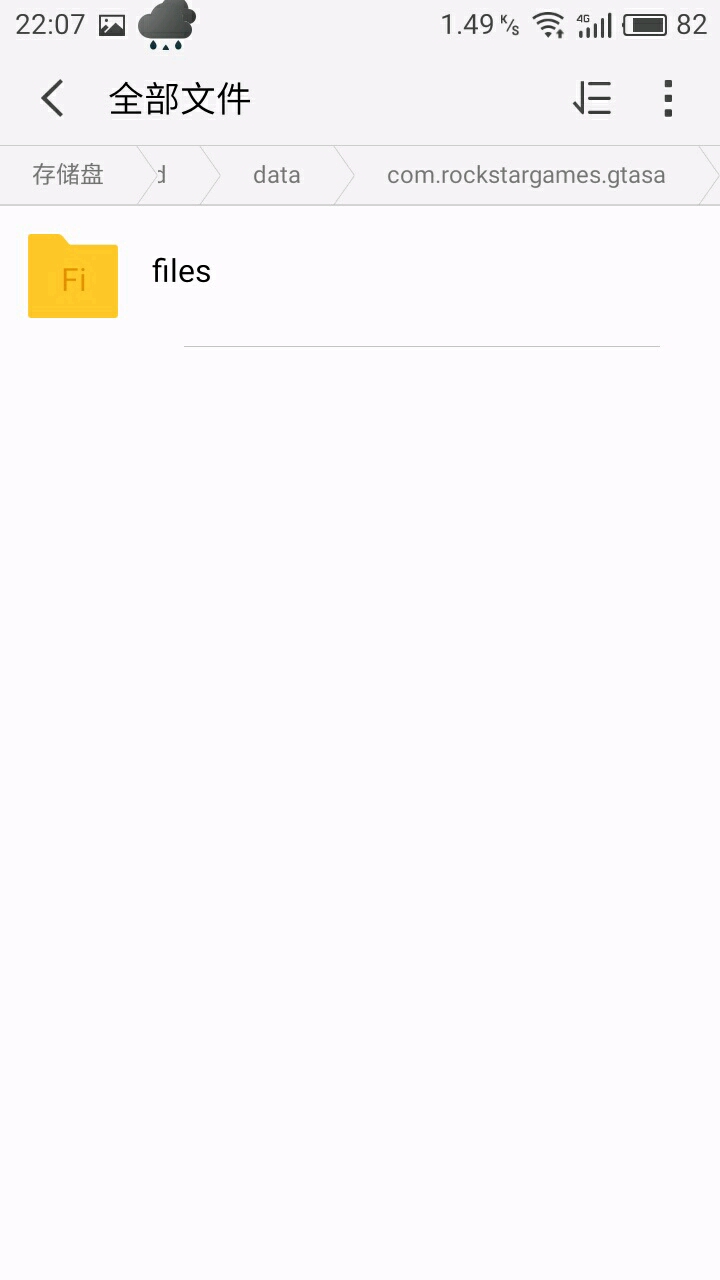
Task: Open the three-dot overflow menu
Action: tap(668, 99)
